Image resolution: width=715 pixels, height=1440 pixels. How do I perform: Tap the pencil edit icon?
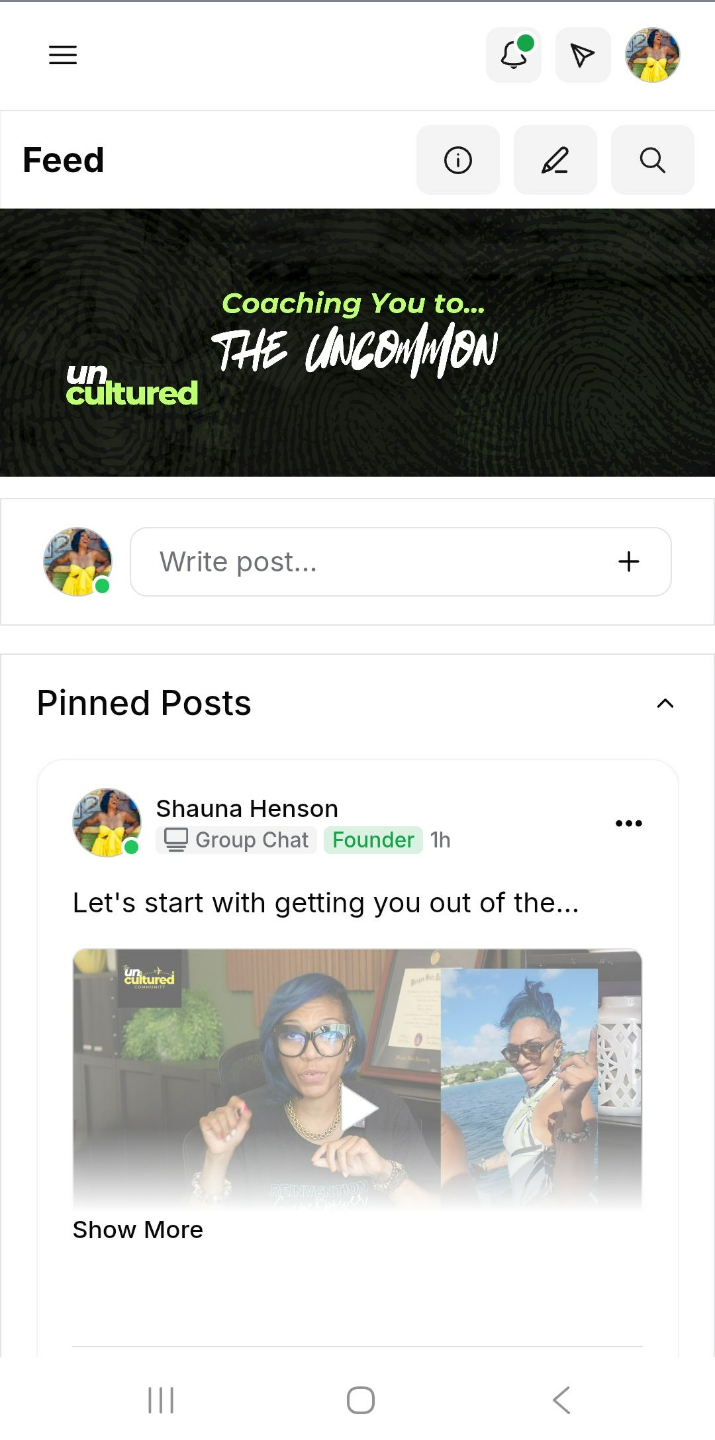[x=555, y=160]
